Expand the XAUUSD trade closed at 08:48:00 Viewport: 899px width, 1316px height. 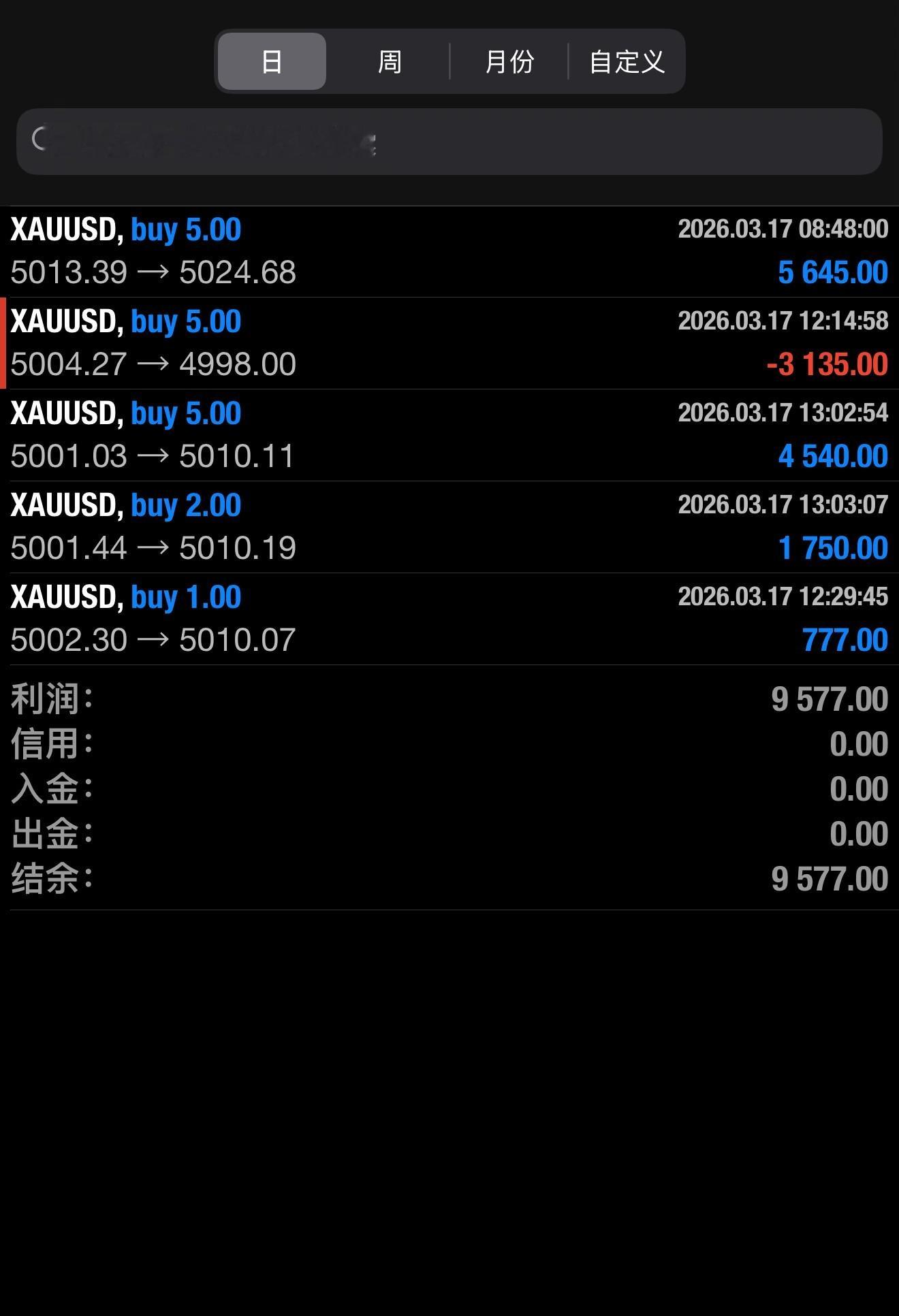pos(449,251)
